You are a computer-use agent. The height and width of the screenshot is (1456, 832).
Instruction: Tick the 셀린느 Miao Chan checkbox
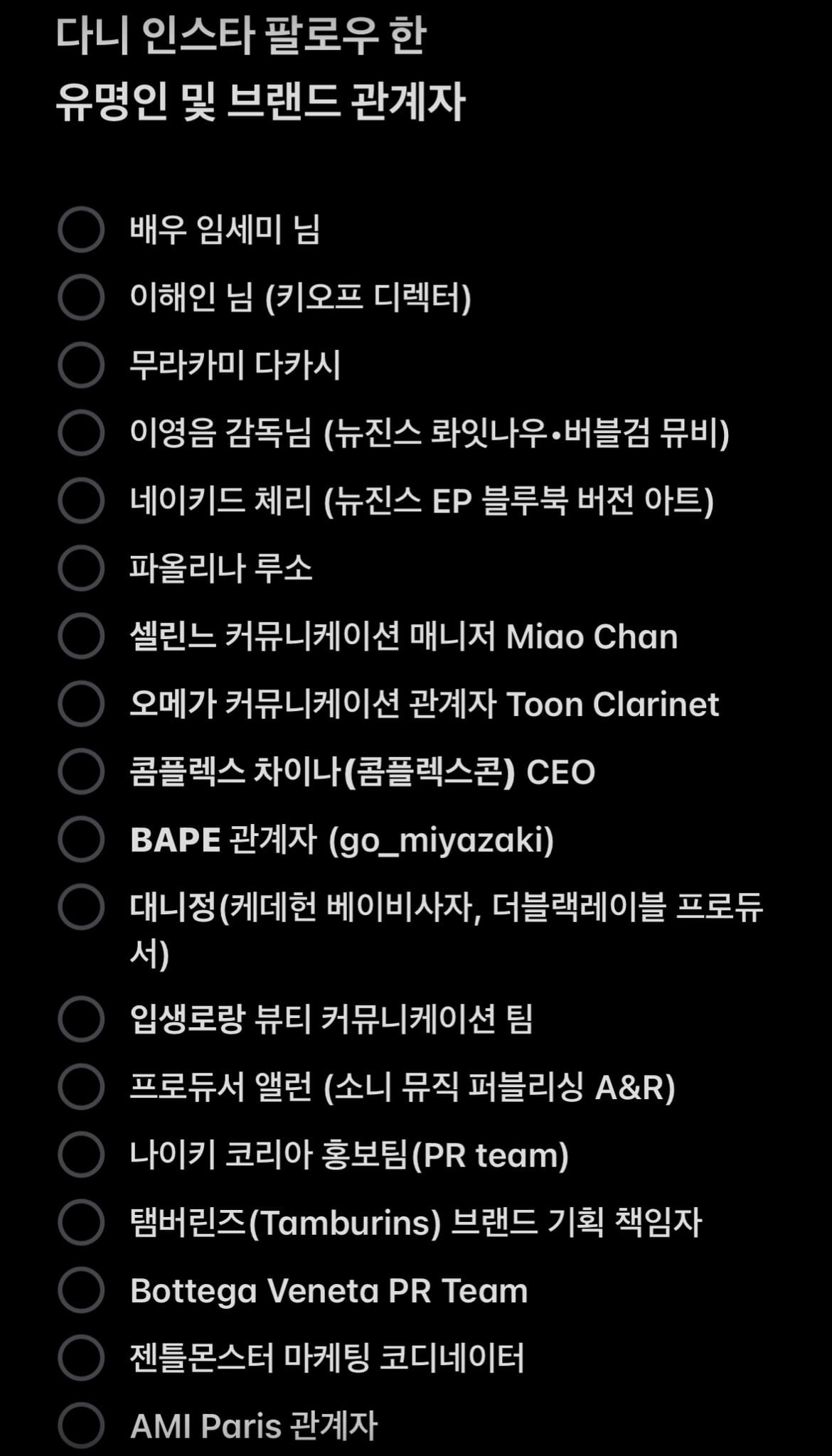[x=81, y=636]
